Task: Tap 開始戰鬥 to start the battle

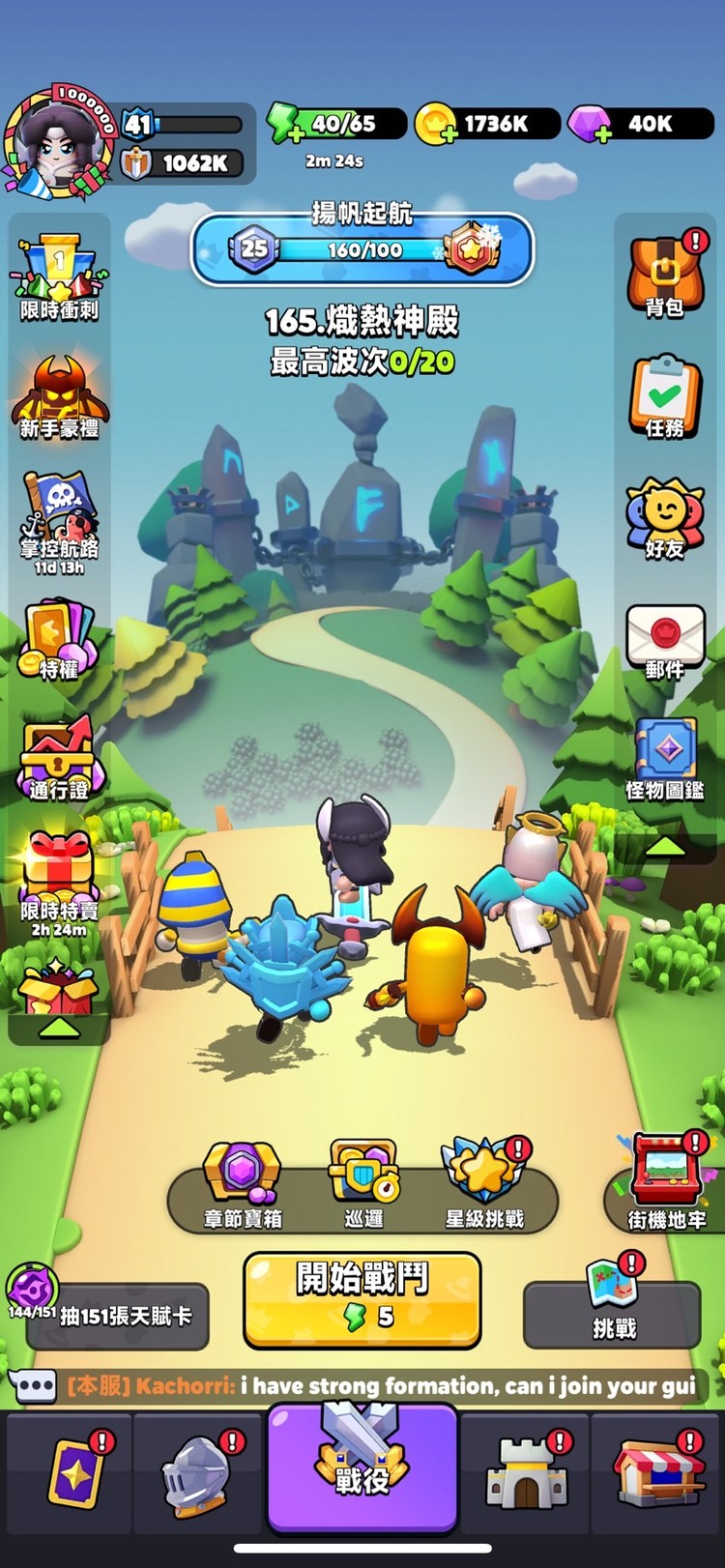Action: pos(362,1298)
